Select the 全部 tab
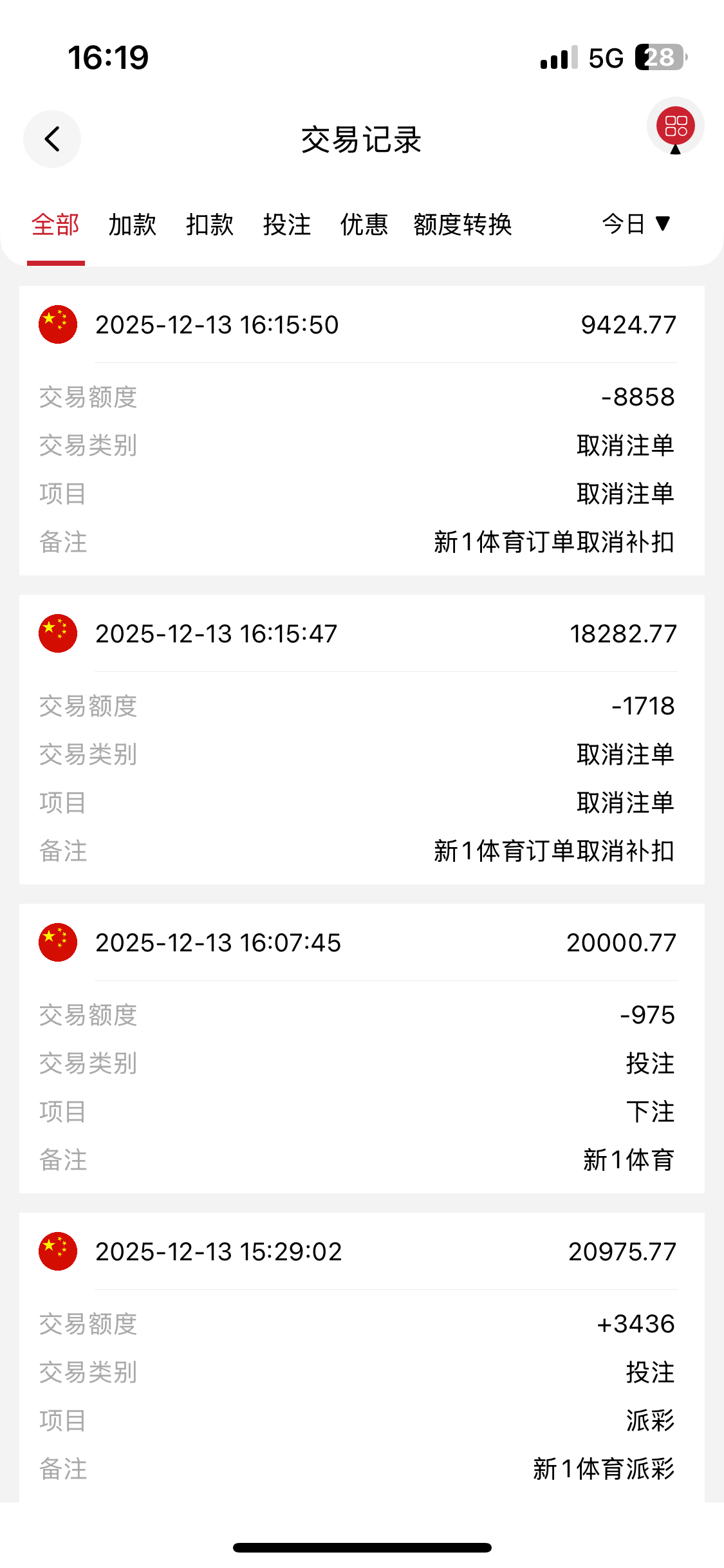724x1568 pixels. coord(55,225)
